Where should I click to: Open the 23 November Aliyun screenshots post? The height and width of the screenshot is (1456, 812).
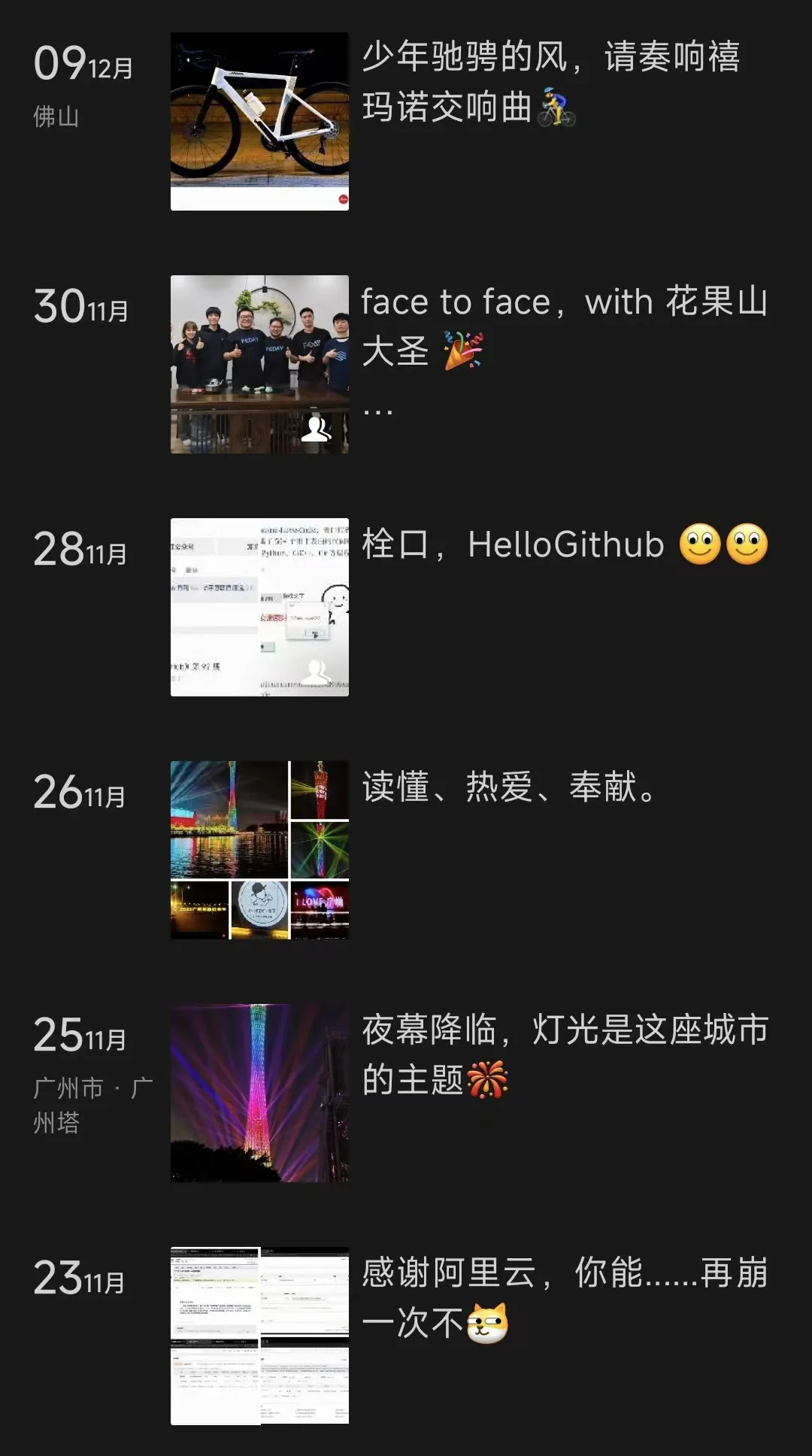[x=259, y=1336]
